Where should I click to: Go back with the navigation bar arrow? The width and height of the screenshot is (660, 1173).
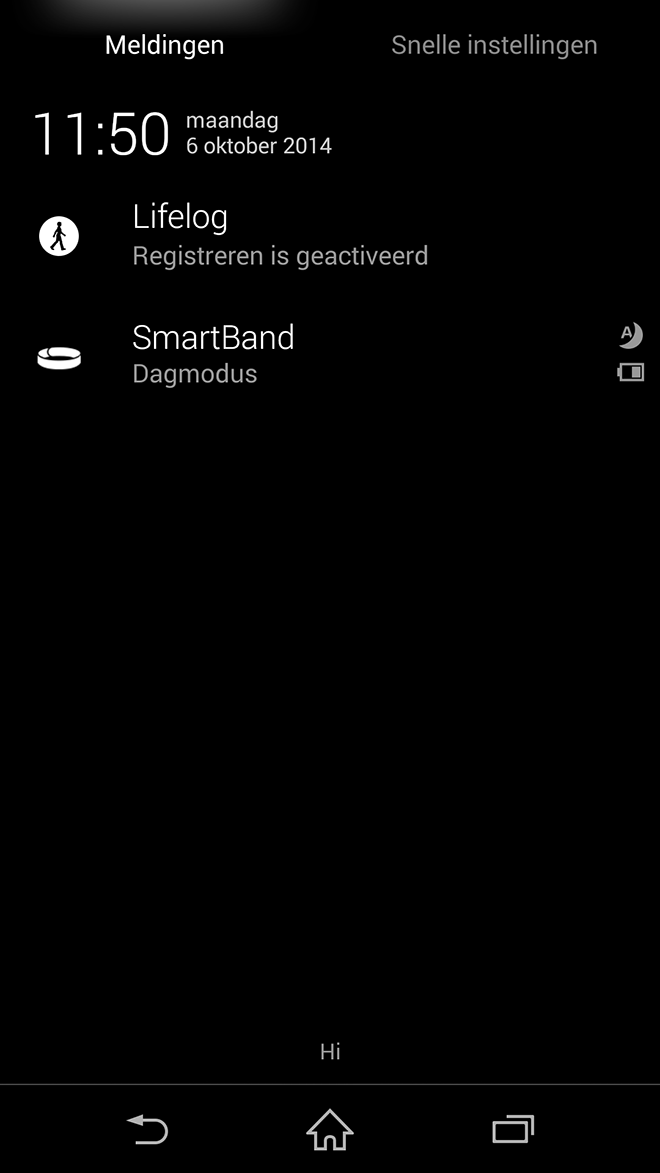(x=147, y=1129)
